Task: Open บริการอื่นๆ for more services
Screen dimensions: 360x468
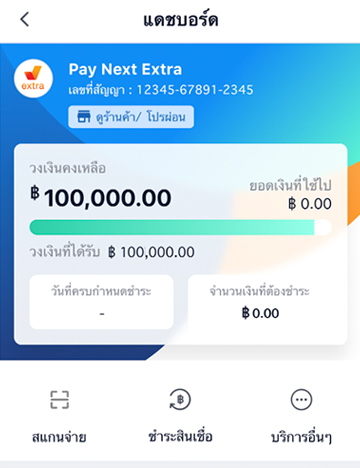Action: 301,417
